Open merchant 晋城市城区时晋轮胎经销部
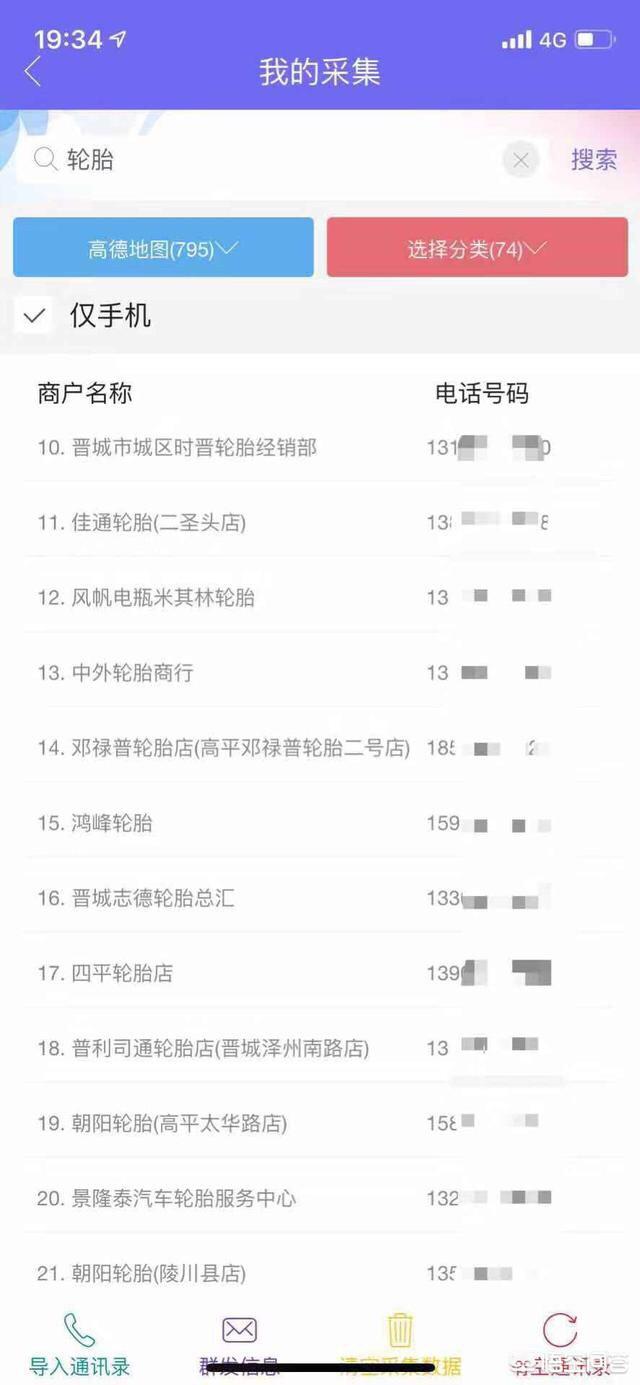Screen dimensions: 640x1385 [320, 447]
